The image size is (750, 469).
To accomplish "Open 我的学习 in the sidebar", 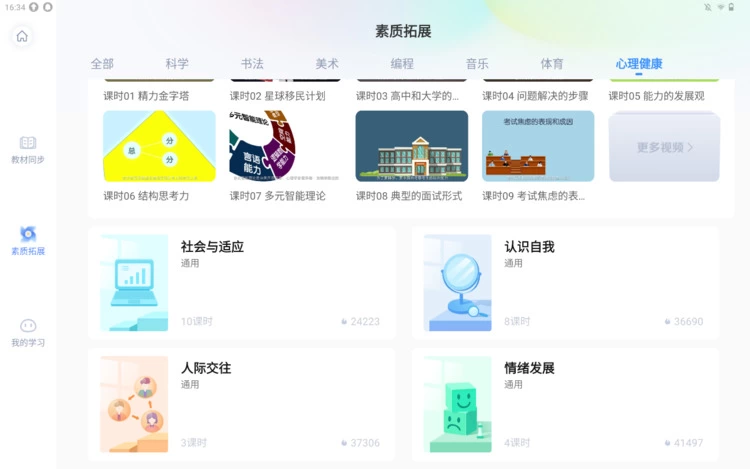I will click(x=28, y=333).
